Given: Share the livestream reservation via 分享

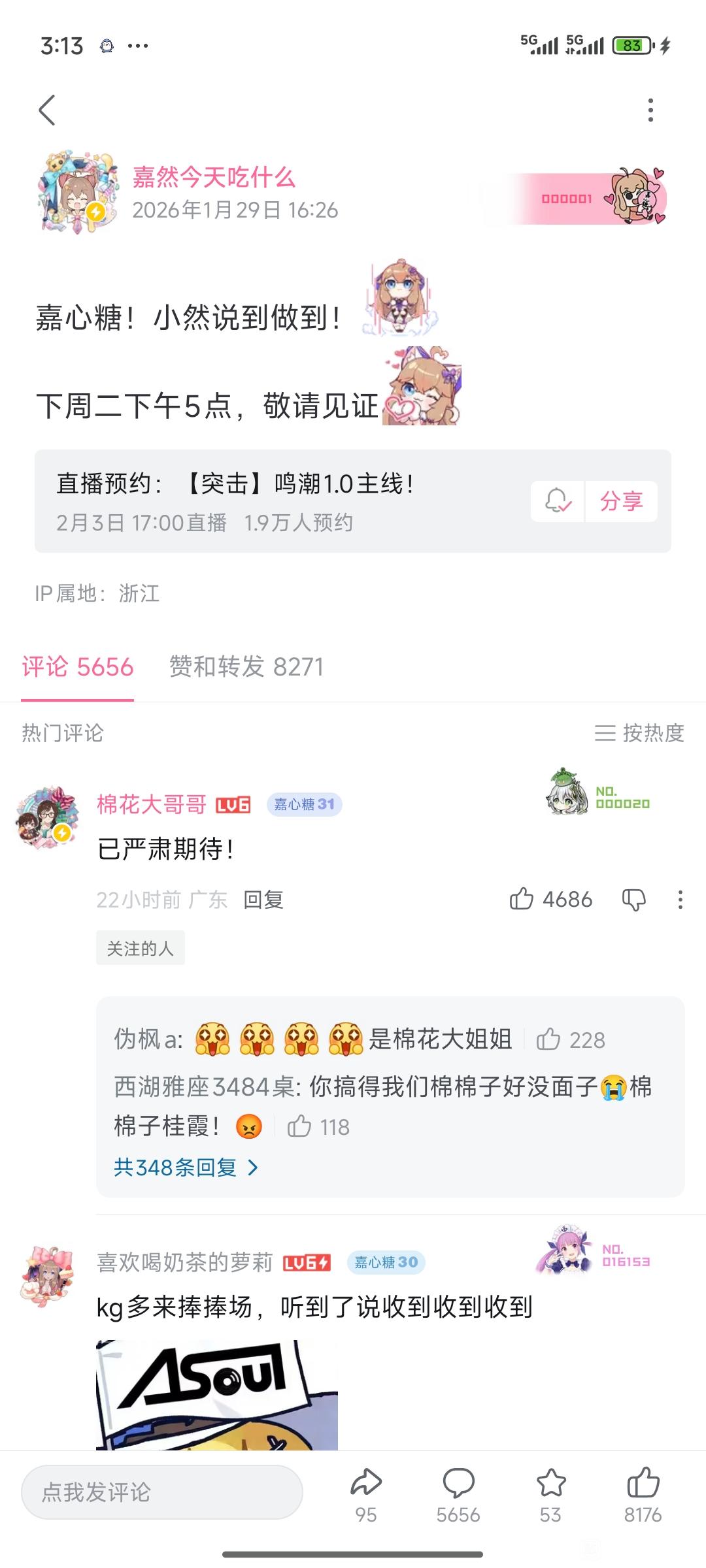Looking at the screenshot, I should [621, 501].
